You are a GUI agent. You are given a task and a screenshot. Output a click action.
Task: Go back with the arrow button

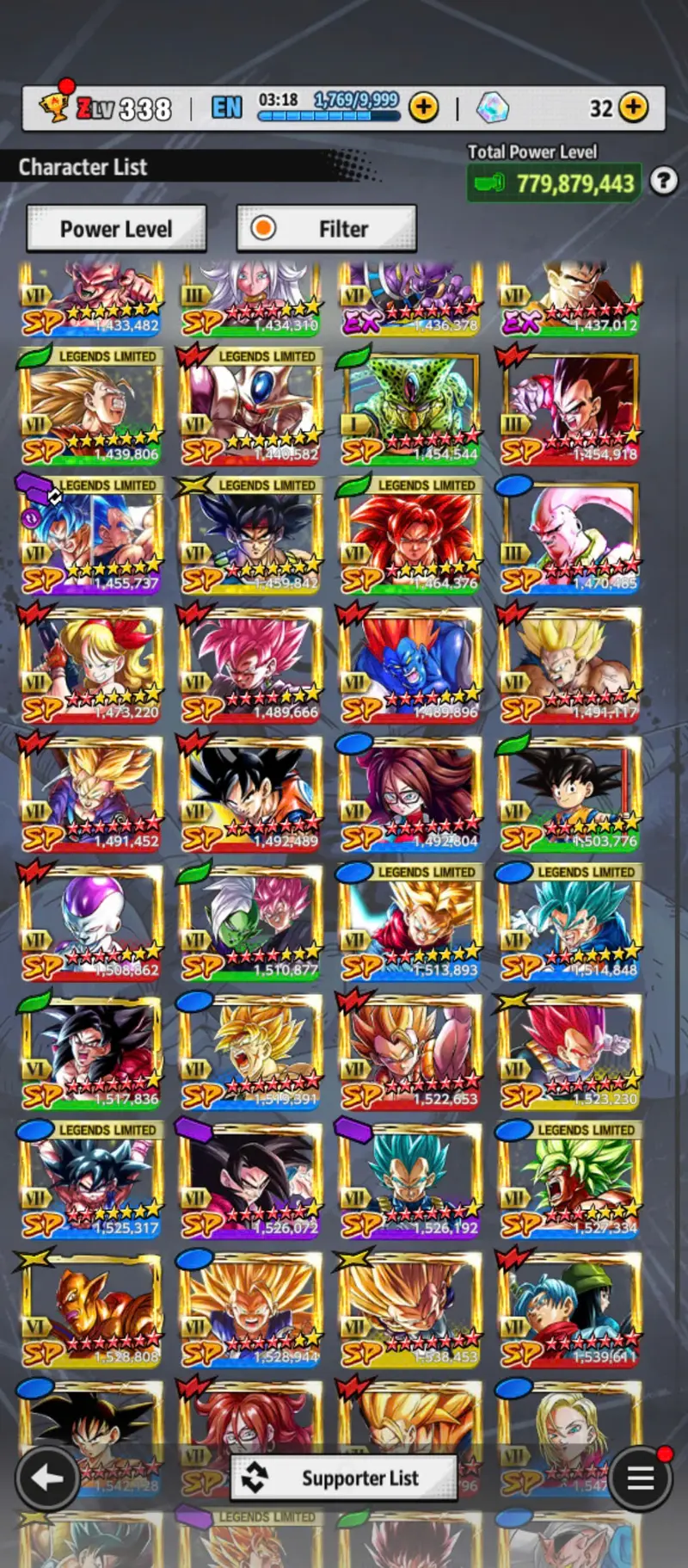(47, 1478)
